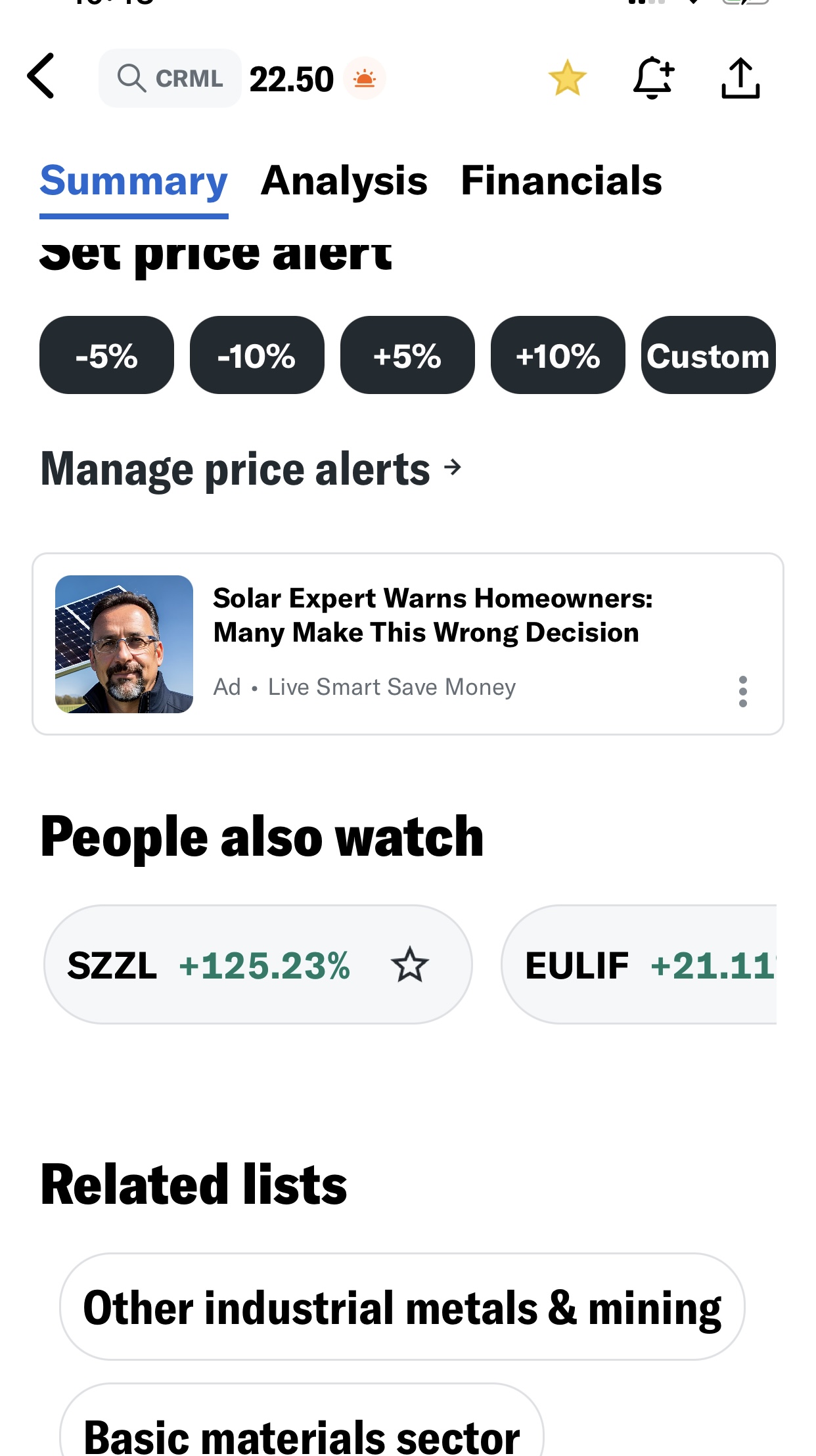The height and width of the screenshot is (1456, 816).
Task: Remove CRML from watchlist via yellow star
Action: 567,77
